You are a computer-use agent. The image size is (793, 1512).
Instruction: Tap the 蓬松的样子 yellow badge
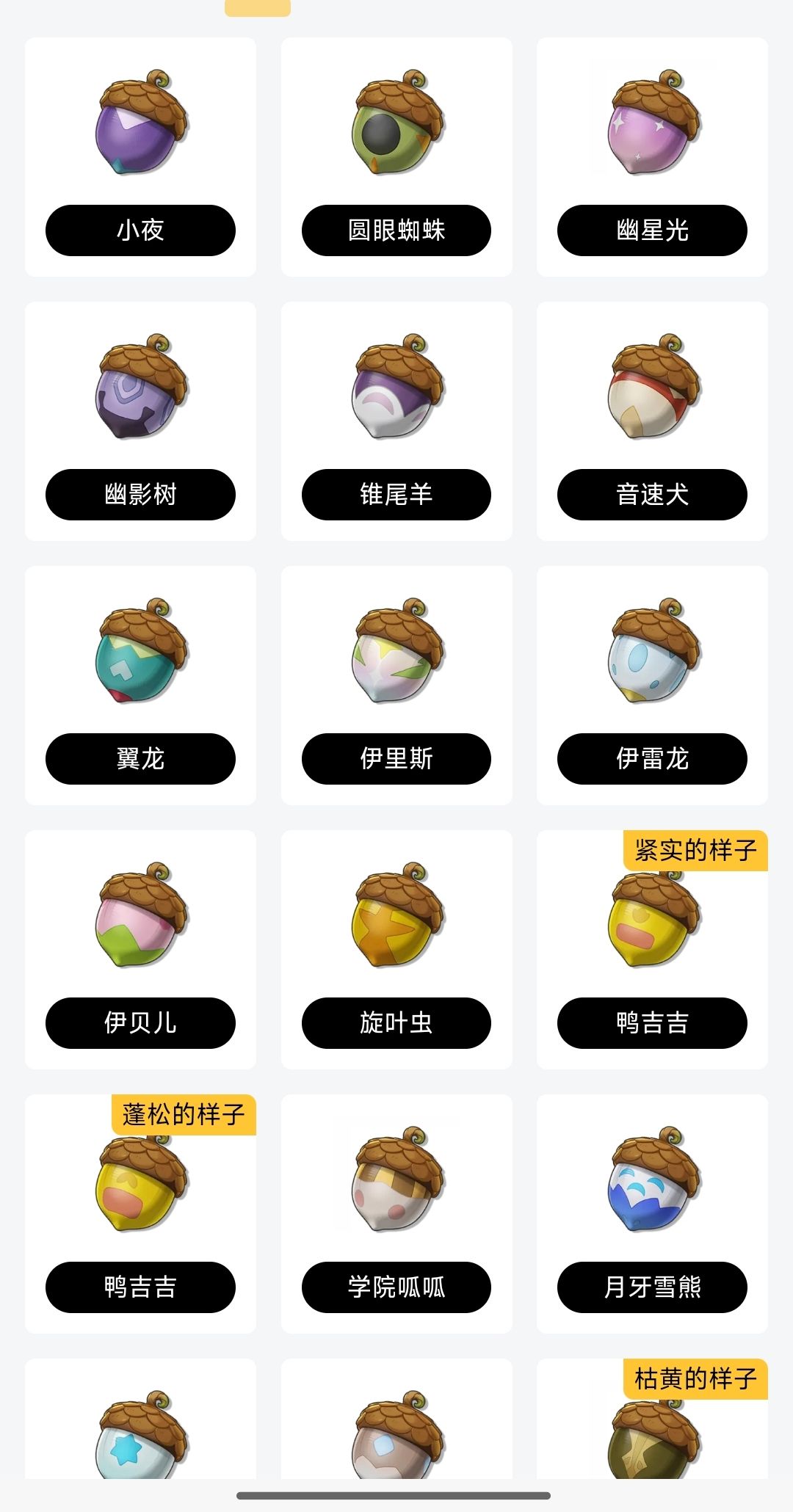pyautogui.click(x=185, y=1113)
